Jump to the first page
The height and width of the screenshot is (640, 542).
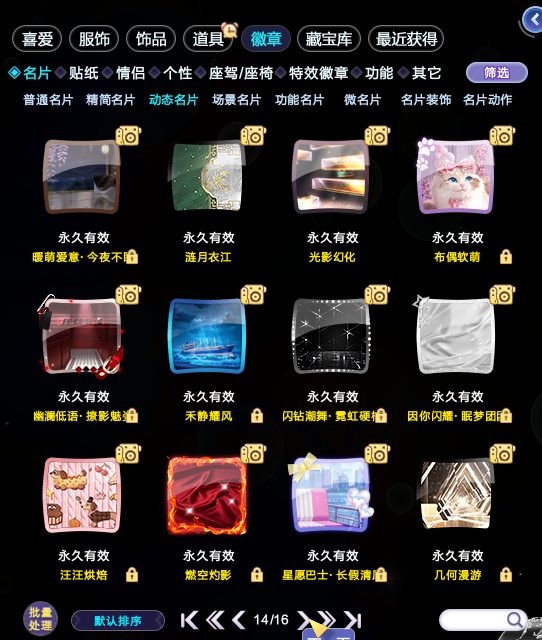click(189, 620)
